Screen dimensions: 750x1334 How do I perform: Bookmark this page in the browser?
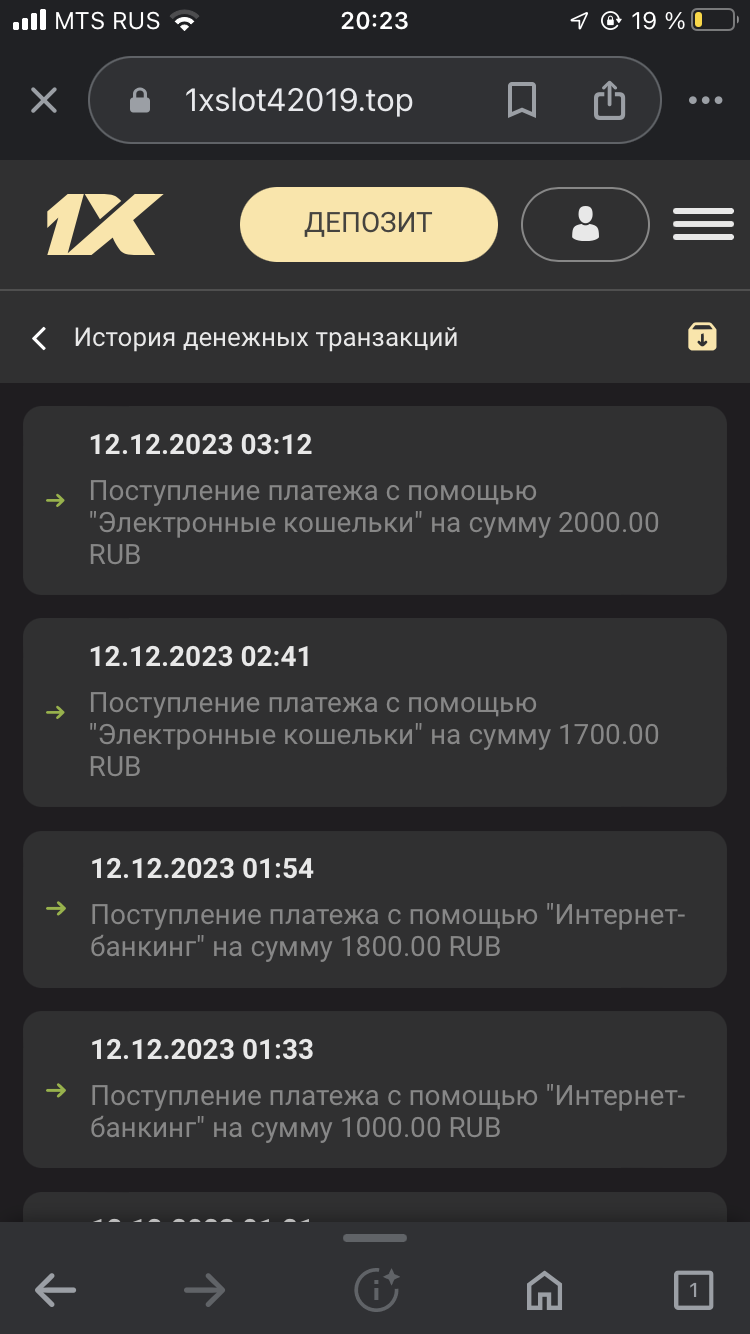point(522,100)
